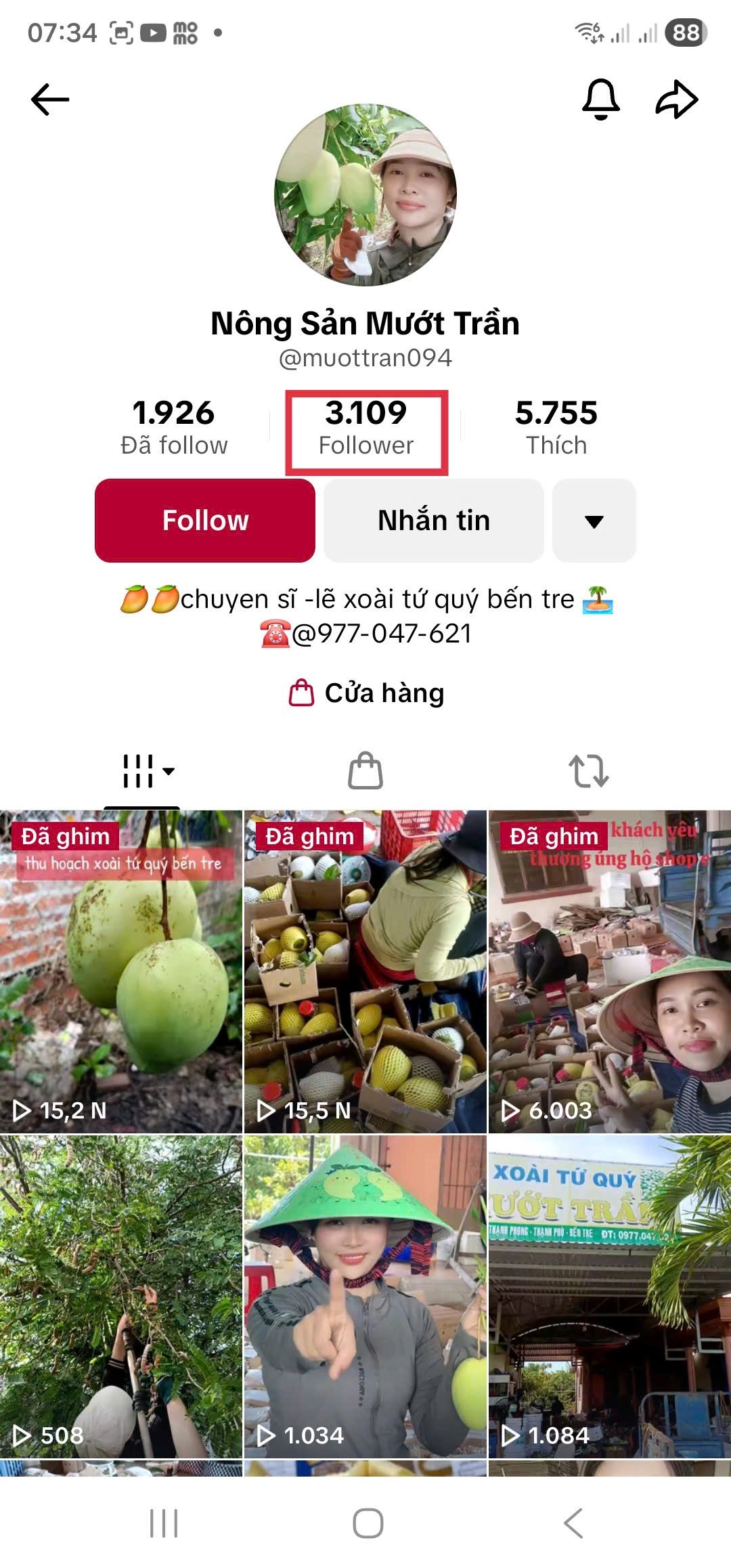The image size is (731, 1568).
Task: Switch to the shopping bag tab
Action: click(365, 771)
